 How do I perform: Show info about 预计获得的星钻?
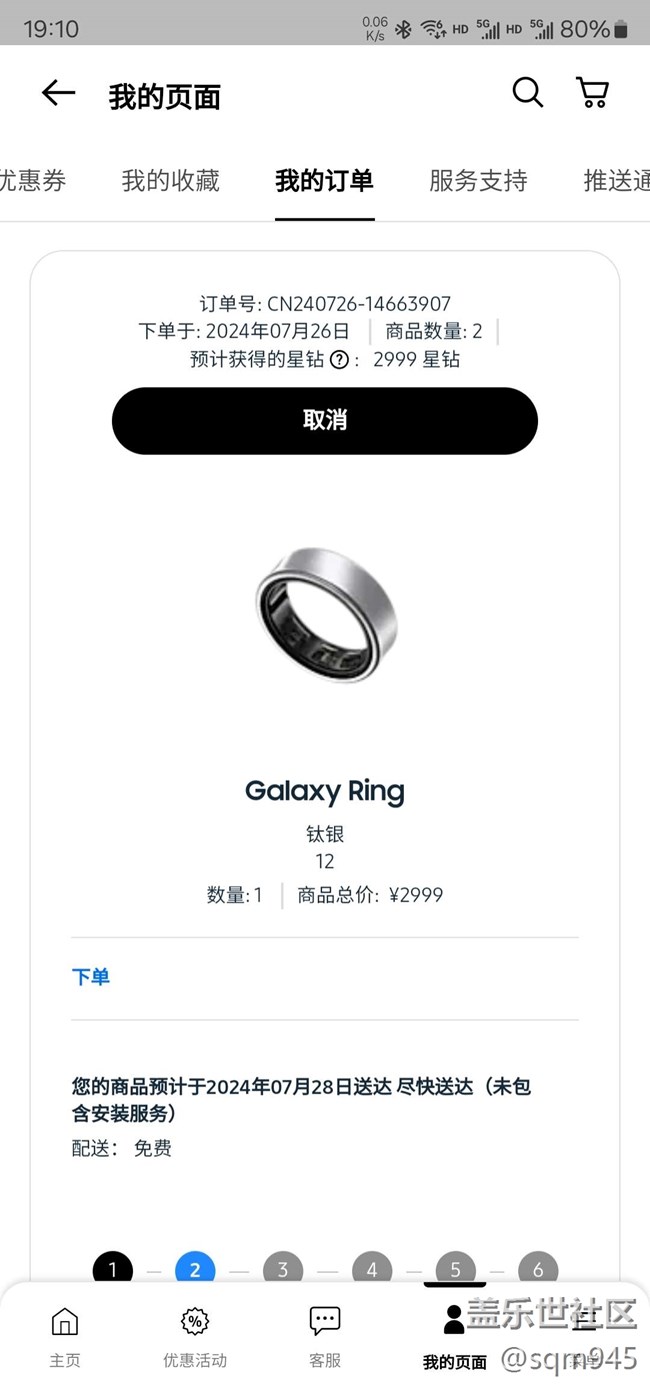coord(339,360)
